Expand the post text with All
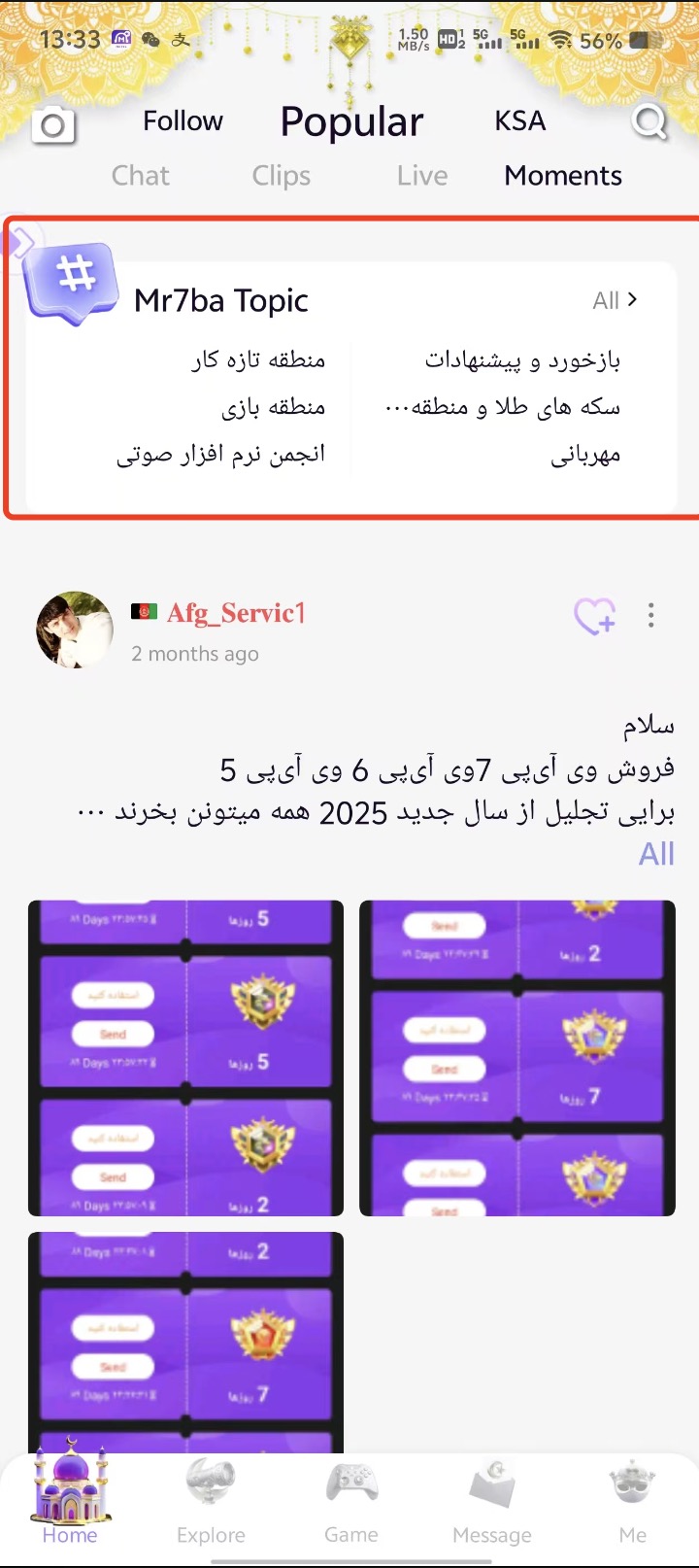699x1568 pixels. tap(656, 854)
